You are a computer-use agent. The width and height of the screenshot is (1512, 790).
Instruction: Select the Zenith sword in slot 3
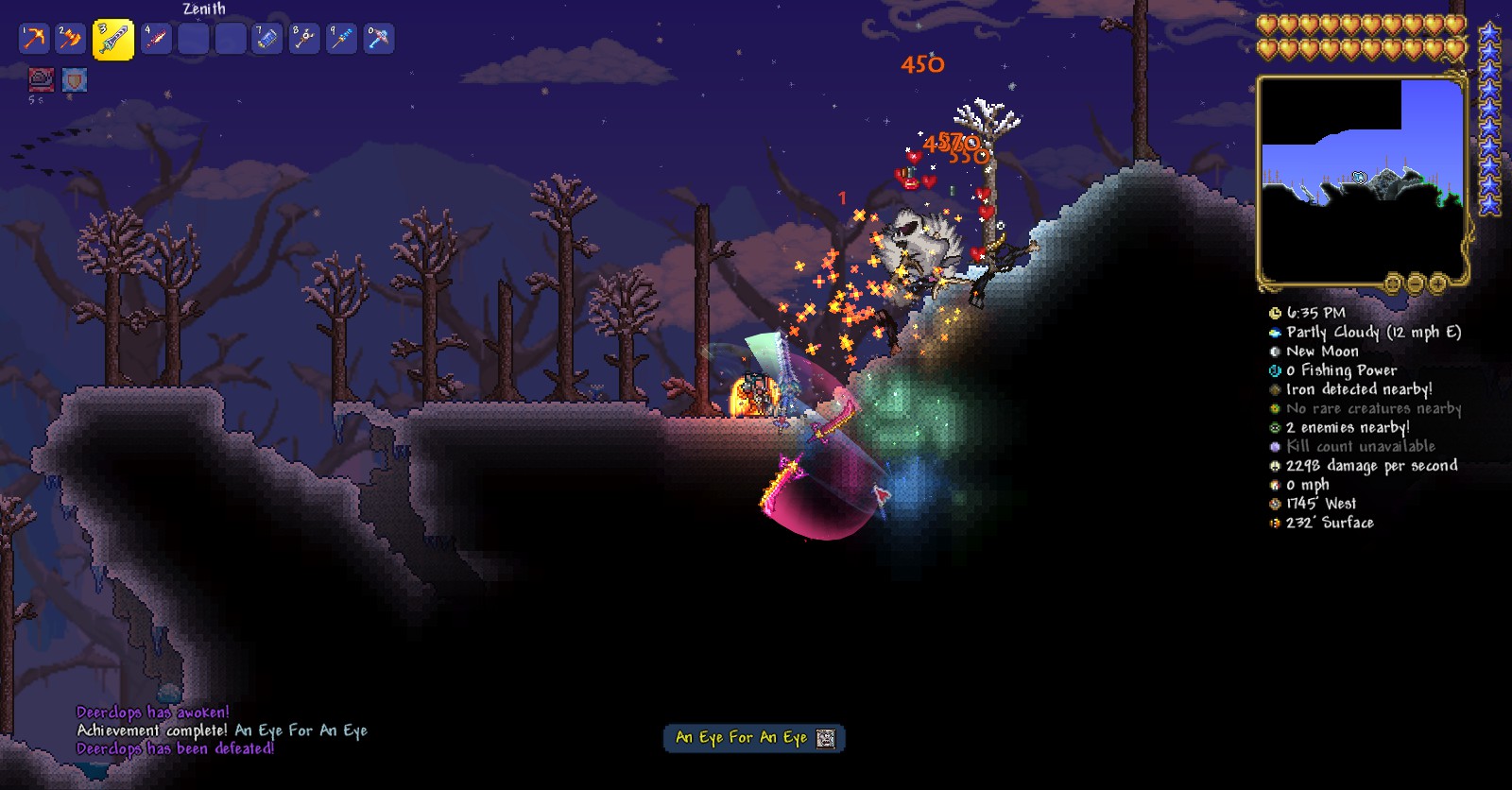point(112,40)
